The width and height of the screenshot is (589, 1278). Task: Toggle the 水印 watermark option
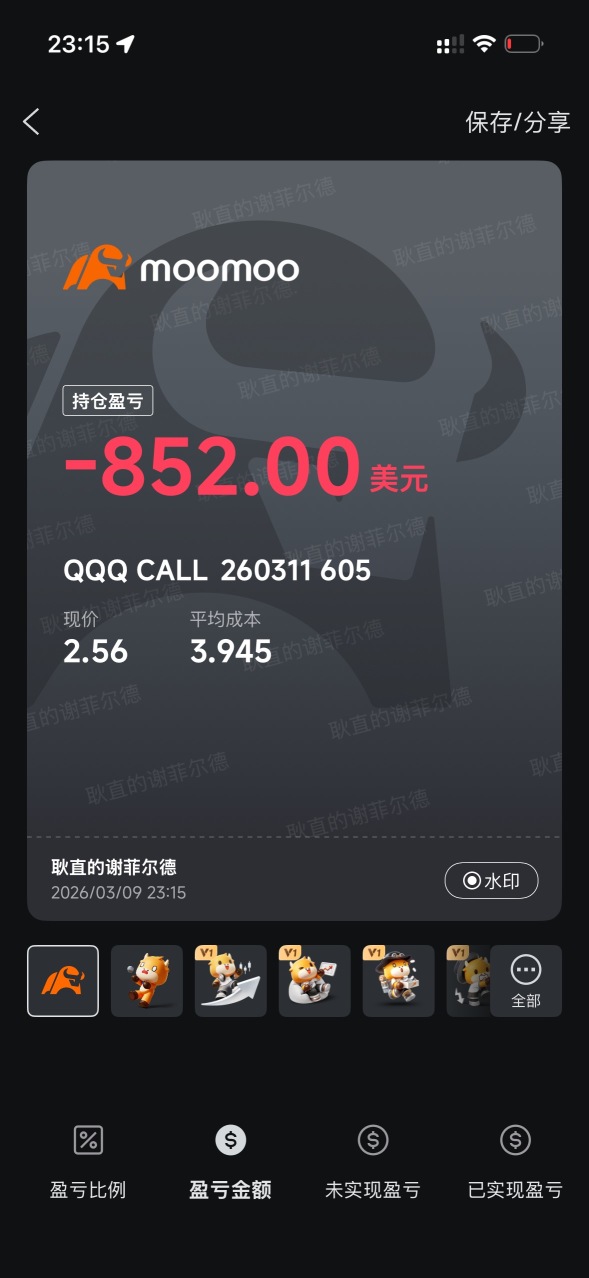pyautogui.click(x=491, y=881)
